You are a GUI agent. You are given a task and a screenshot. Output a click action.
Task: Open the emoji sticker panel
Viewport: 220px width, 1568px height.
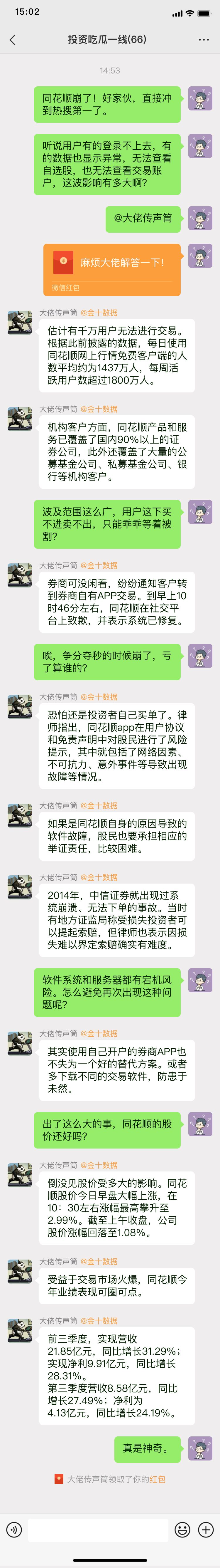coord(182,1529)
